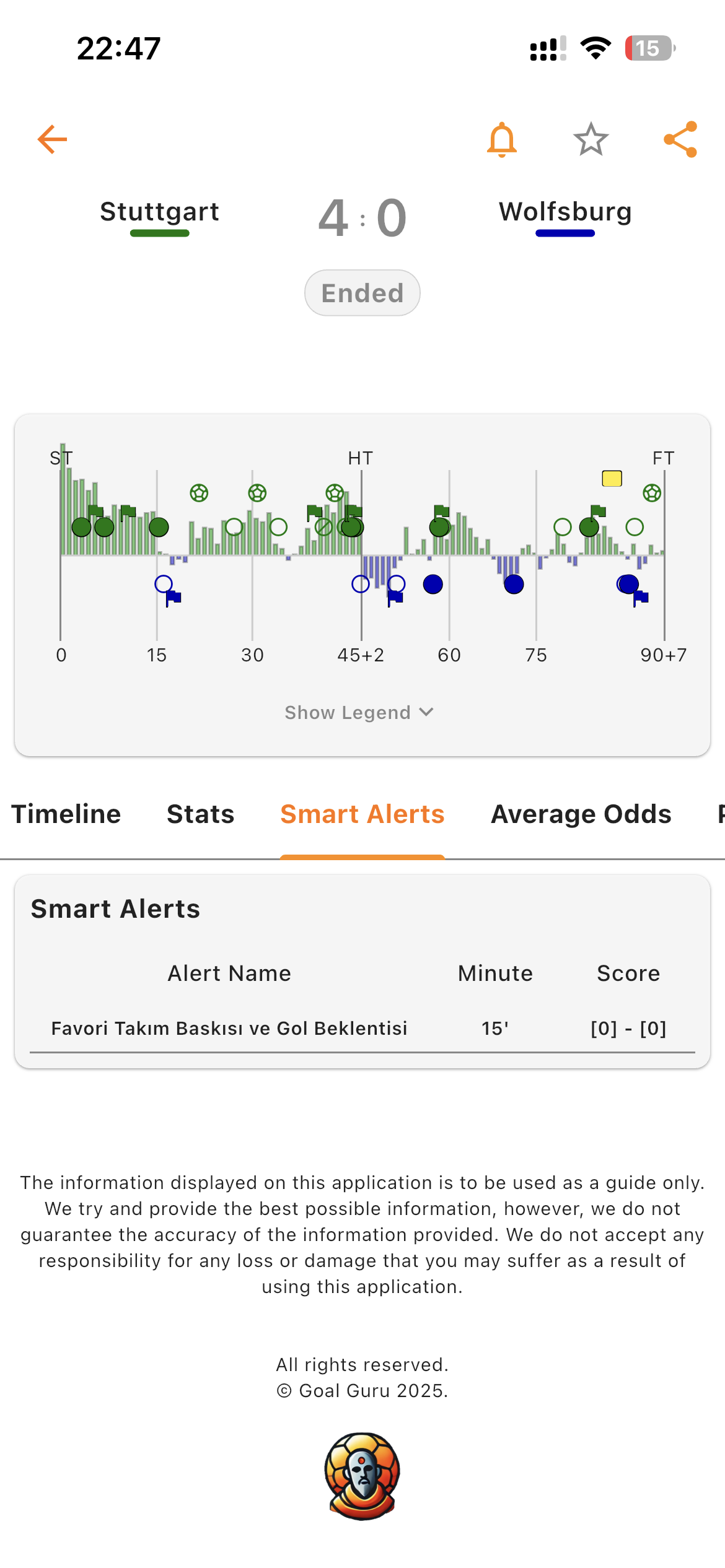Select the yellow card marker on the chart
This screenshot has width=725, height=1568.
coord(611,477)
